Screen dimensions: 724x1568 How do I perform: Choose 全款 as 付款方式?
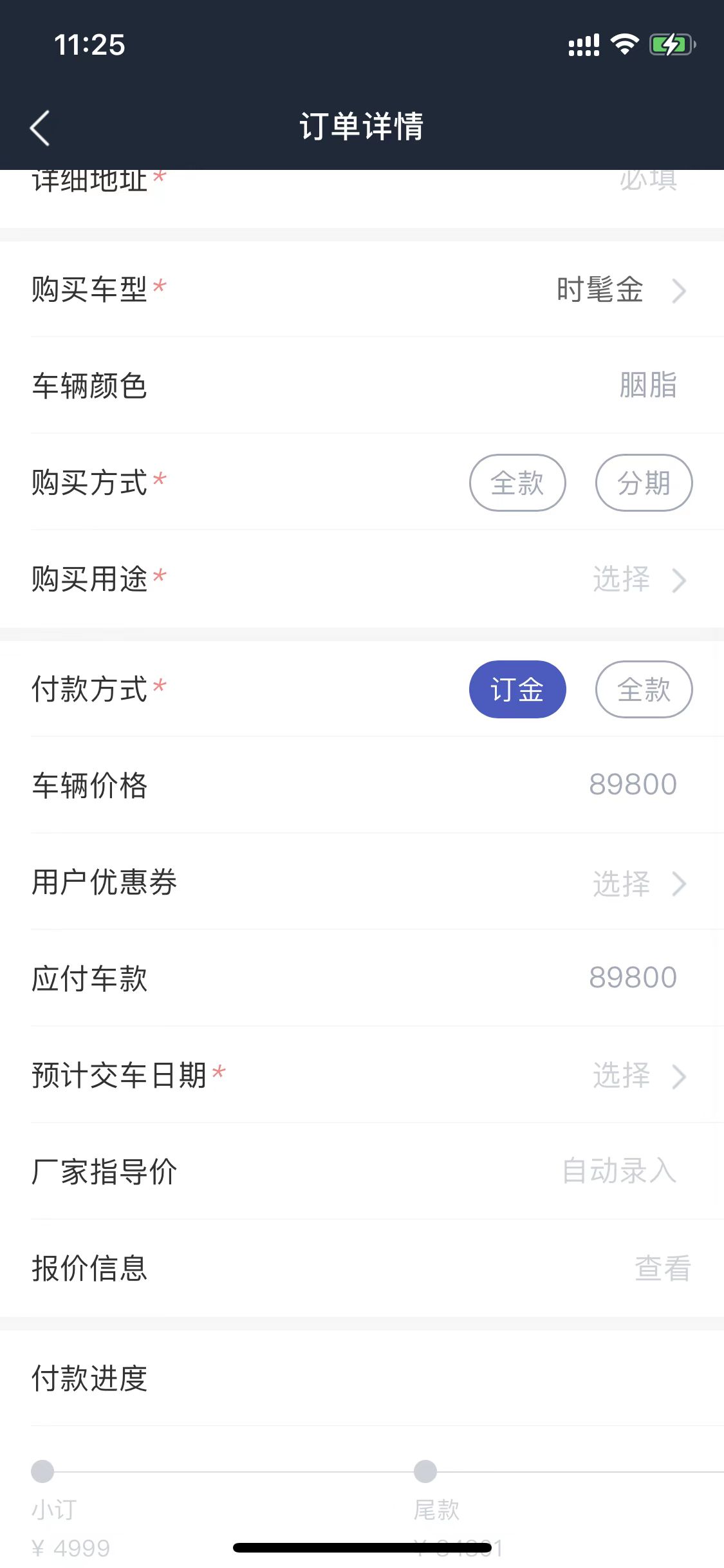[x=644, y=689]
